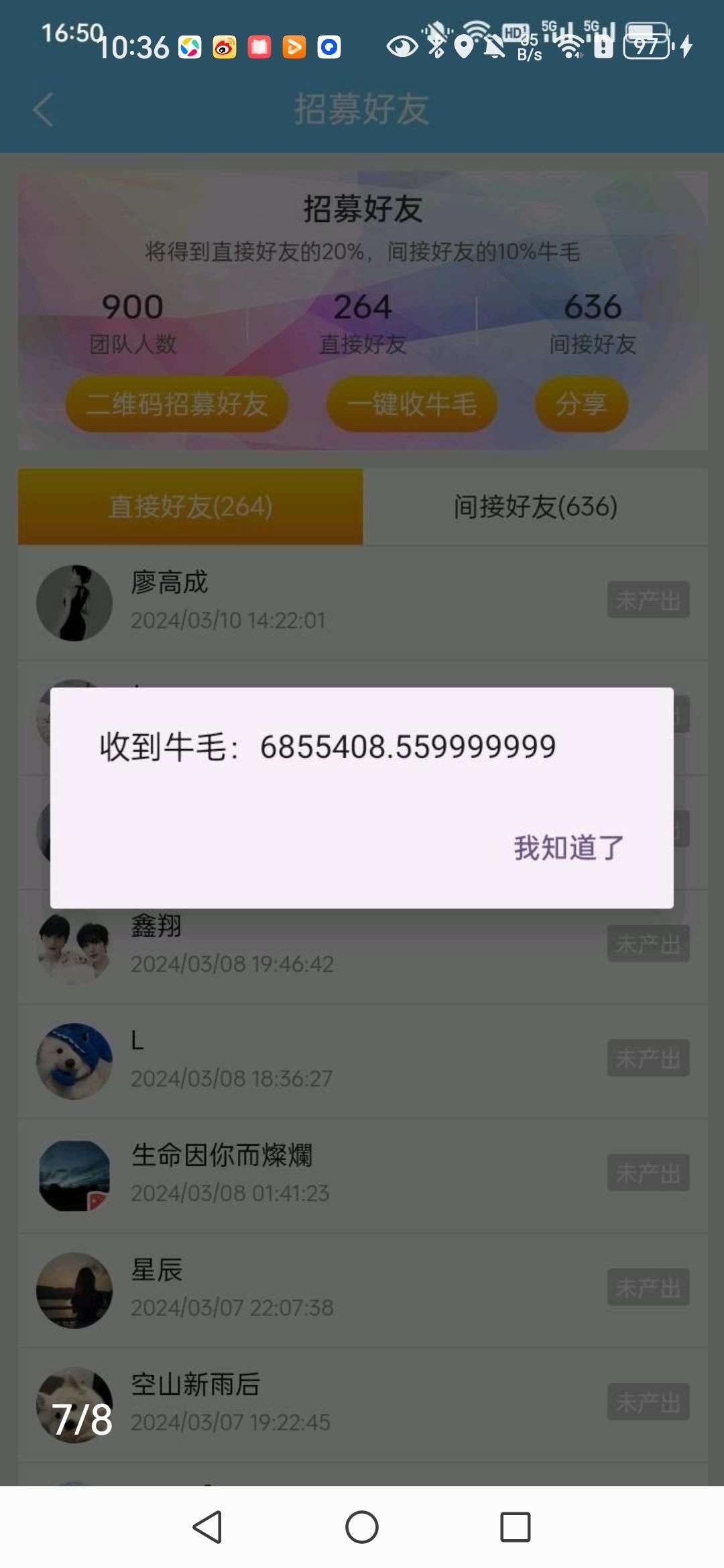
Task: Tap the system home button
Action: tap(362, 1527)
